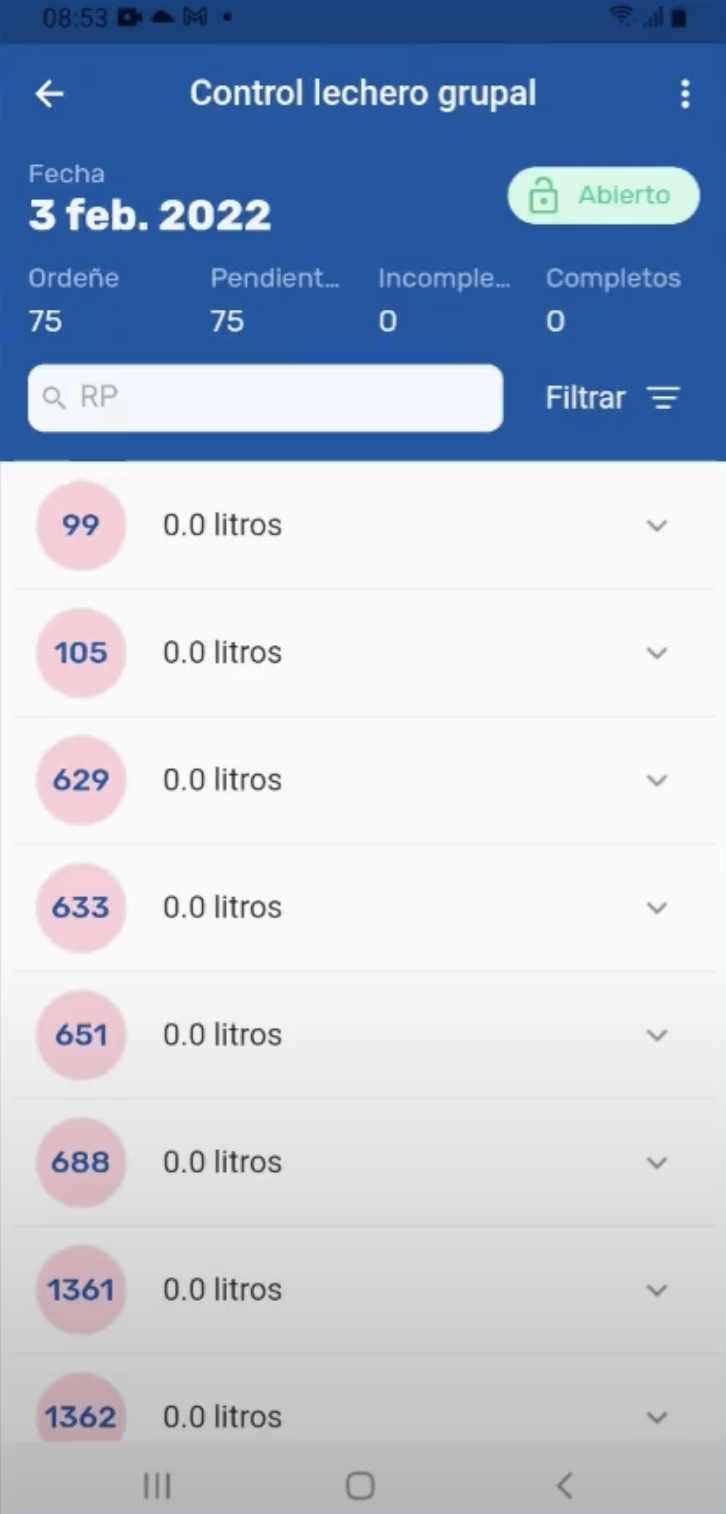Screen dimensions: 726x1514
Task: Open the Filtrar filter options
Action: pyautogui.click(x=612, y=398)
